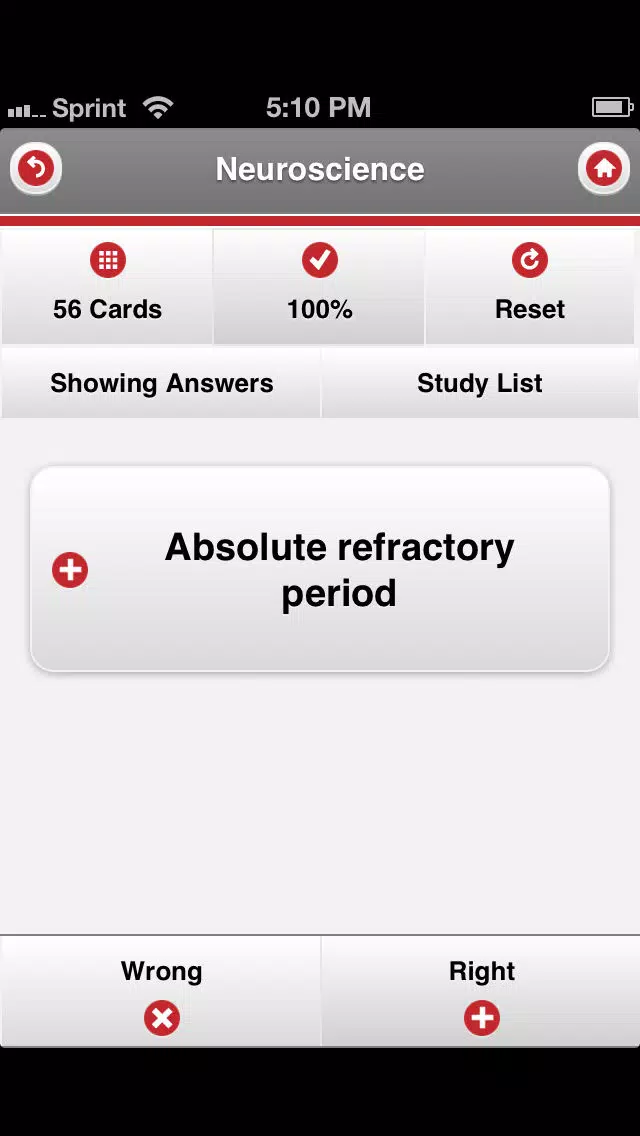Toggle the Showing Answers option

click(161, 383)
